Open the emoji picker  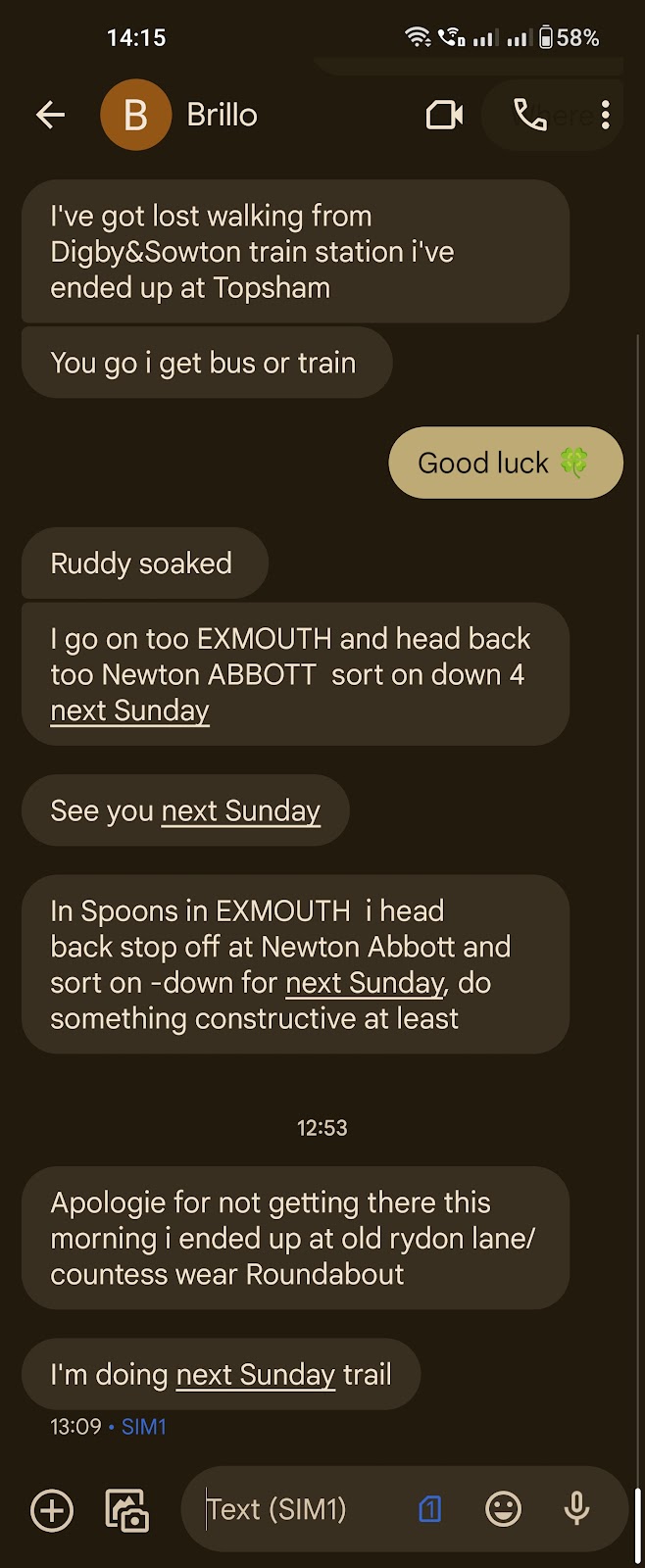click(503, 1509)
